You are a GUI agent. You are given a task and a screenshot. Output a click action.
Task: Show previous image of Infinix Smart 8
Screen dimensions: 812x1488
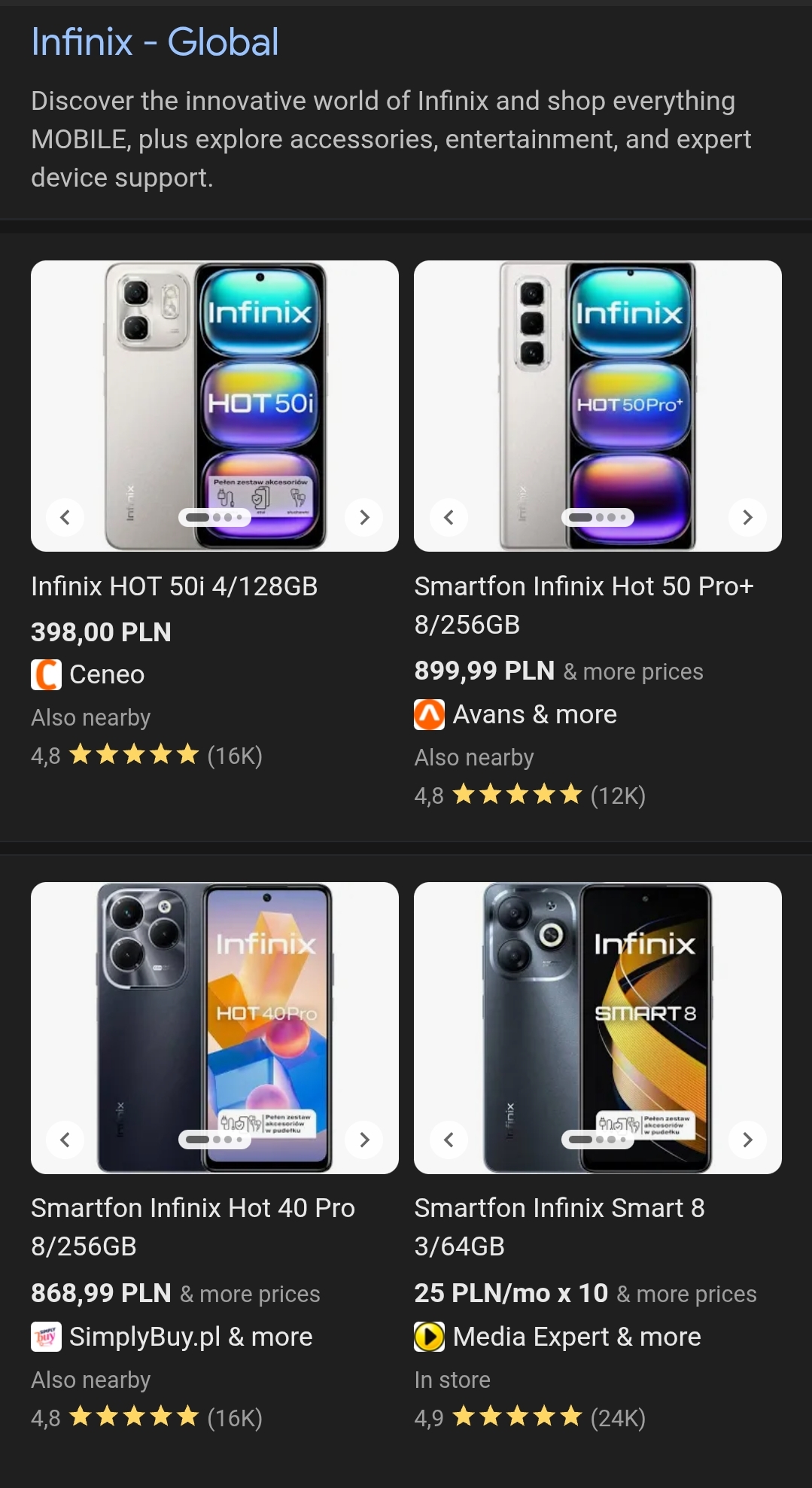pos(449,1140)
